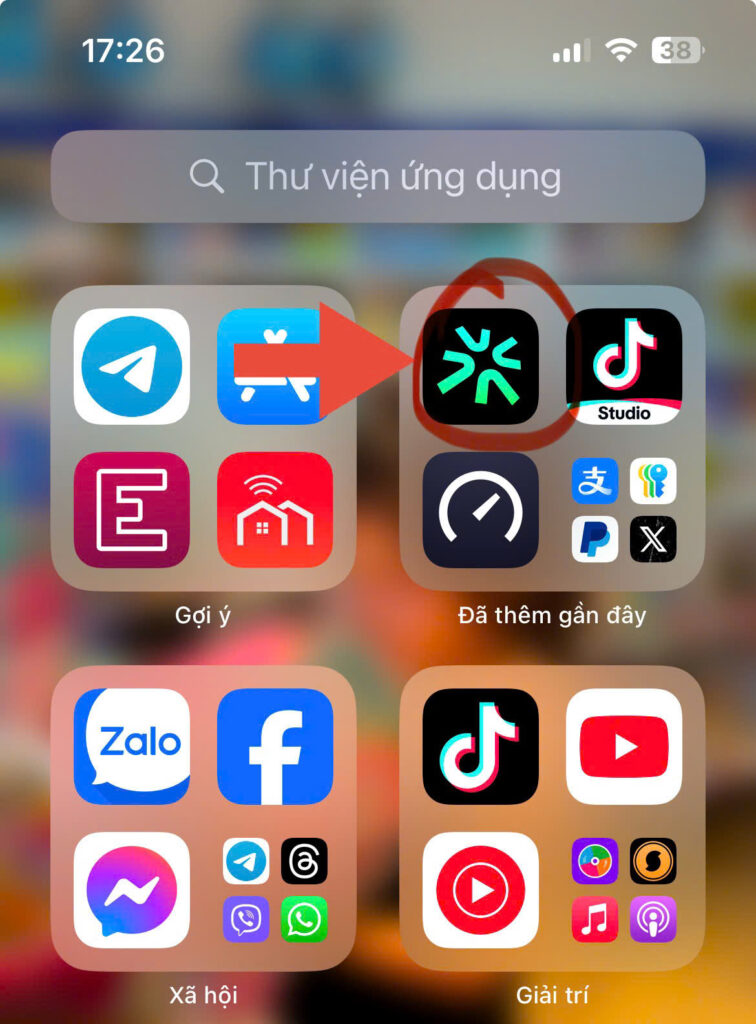Expand the Xã hội small icon cluster
This screenshot has height=1024, width=756.
click(274, 890)
